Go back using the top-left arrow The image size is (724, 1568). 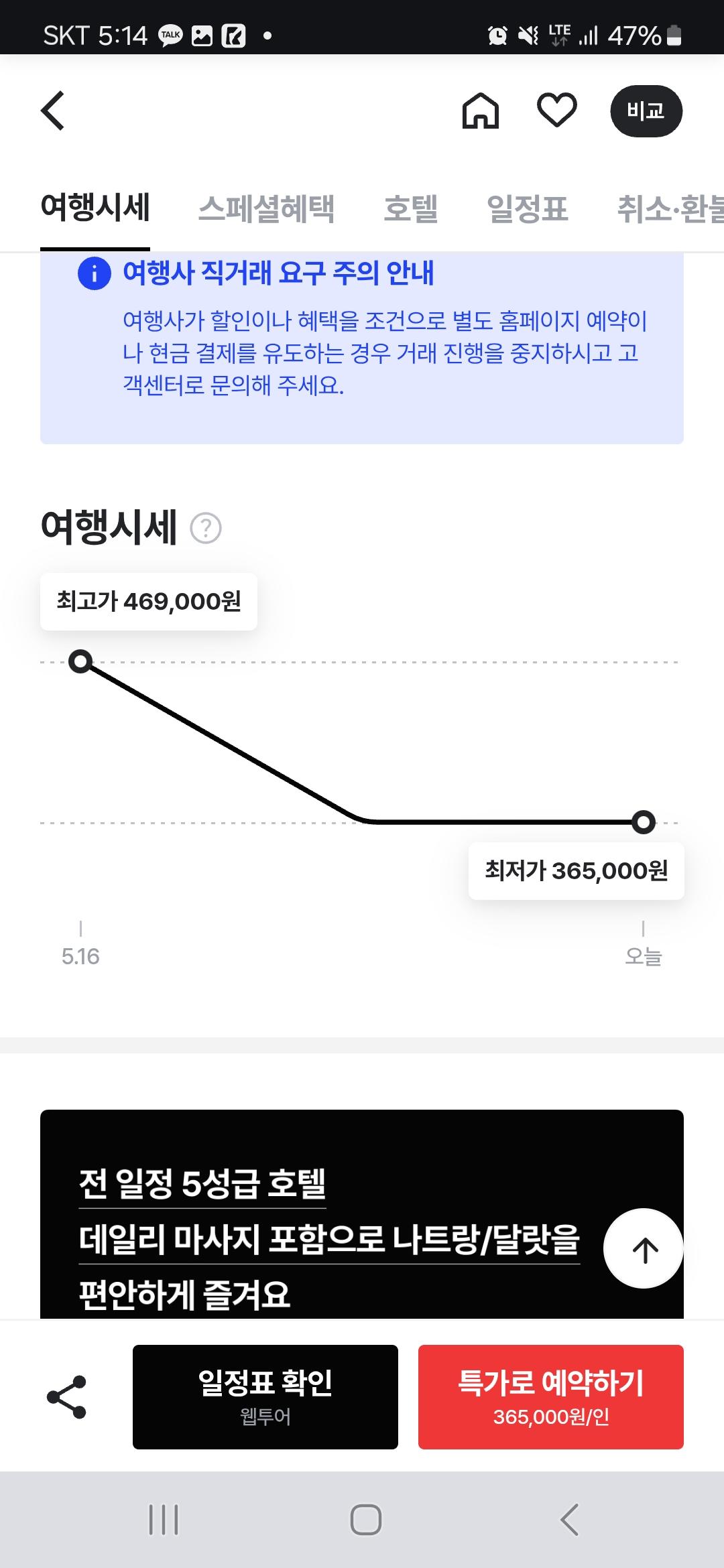click(x=53, y=111)
